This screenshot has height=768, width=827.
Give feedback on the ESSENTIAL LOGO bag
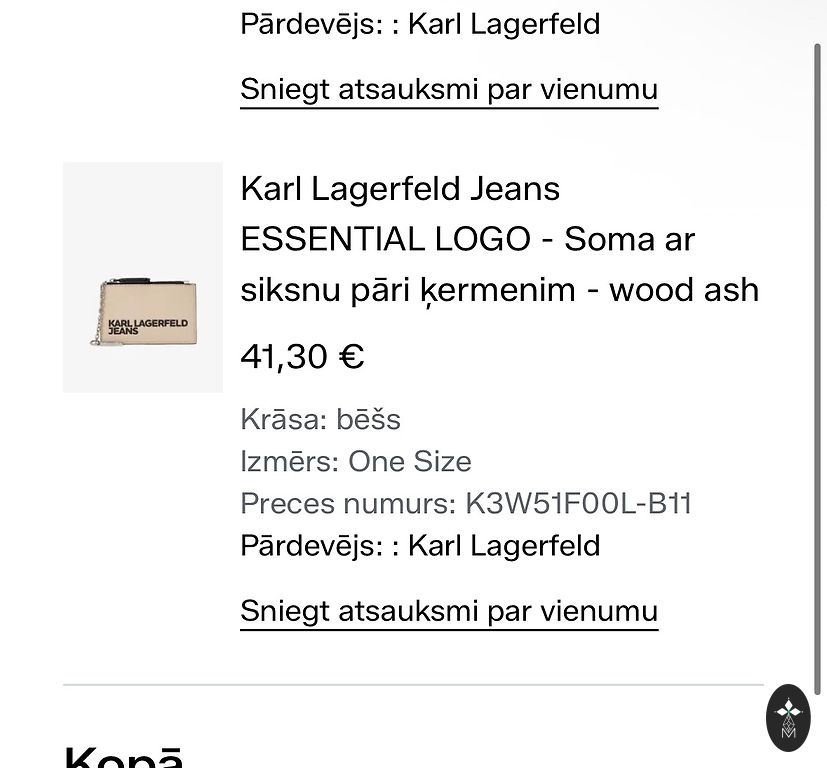[449, 611]
